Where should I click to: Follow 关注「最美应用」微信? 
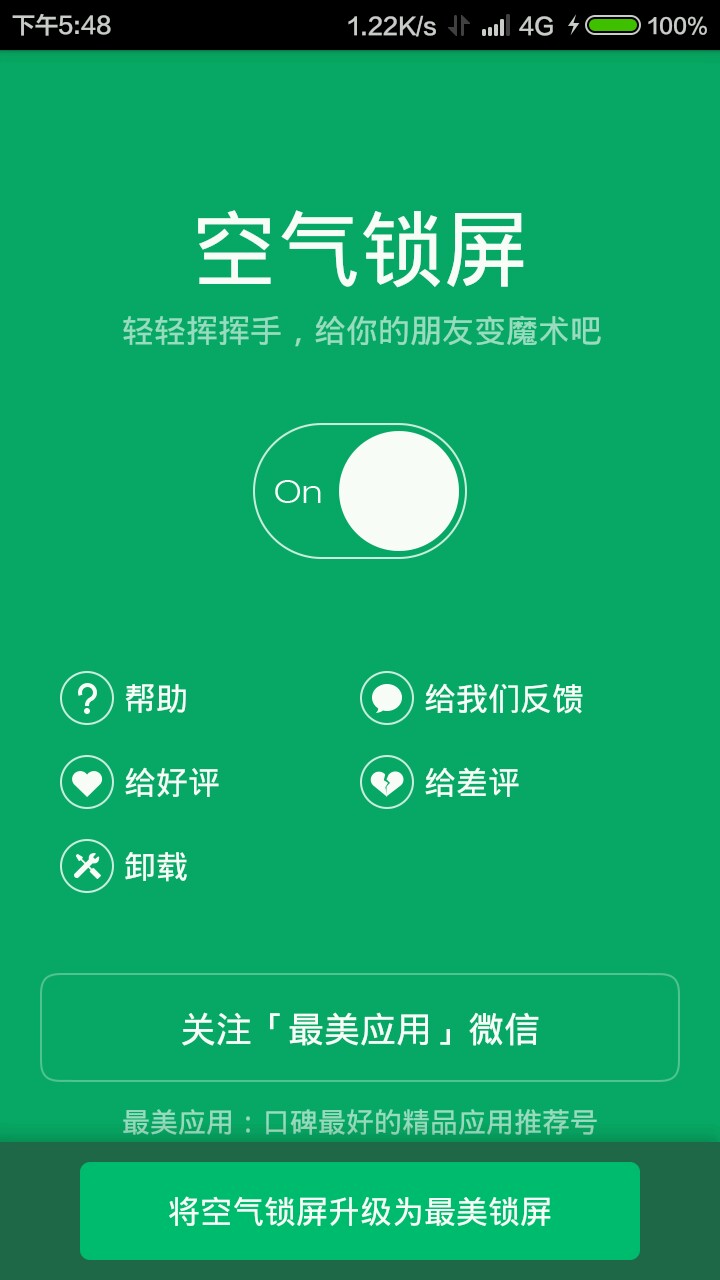(x=360, y=1028)
